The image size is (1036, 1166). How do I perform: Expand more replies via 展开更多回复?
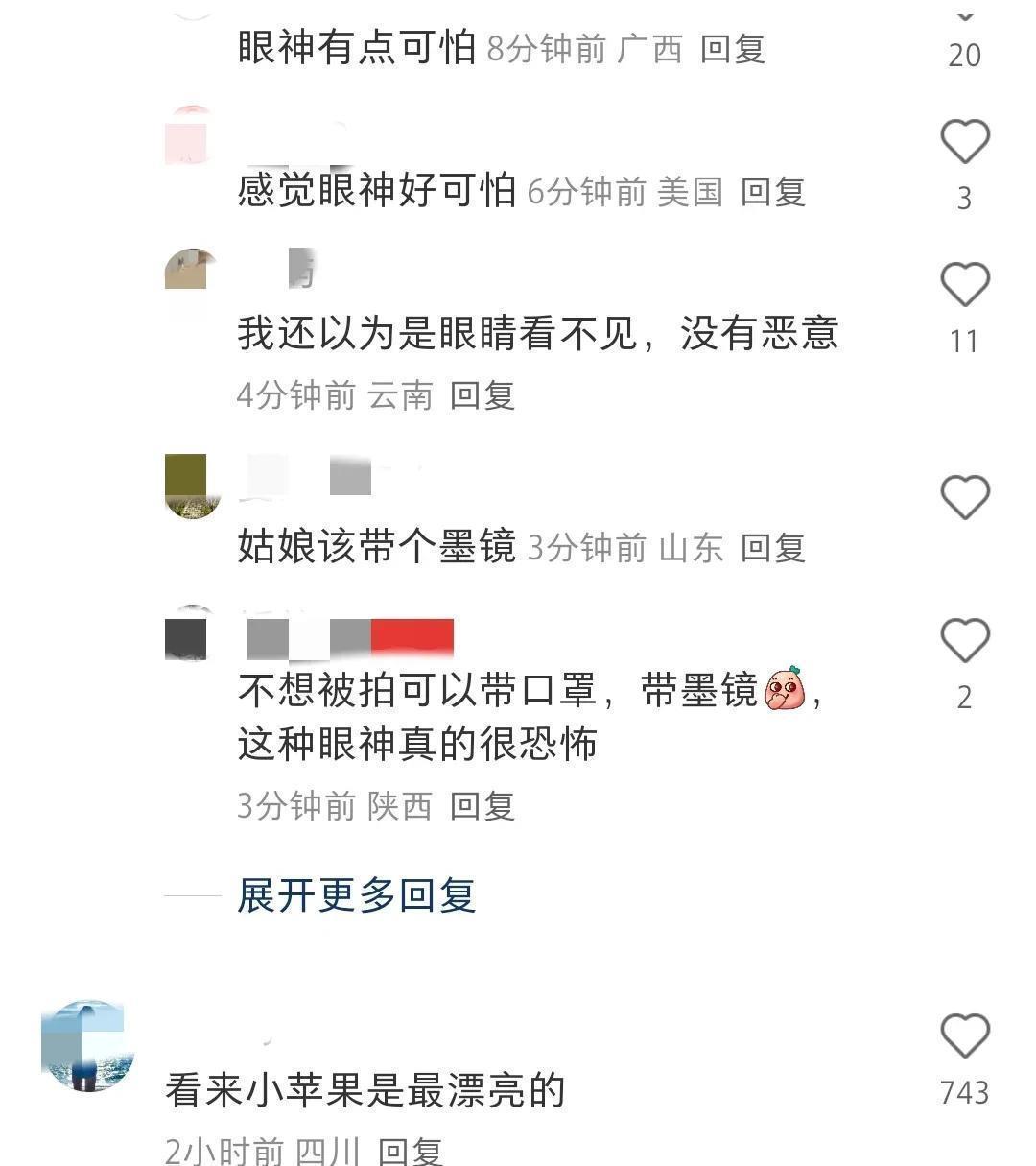pos(357,895)
